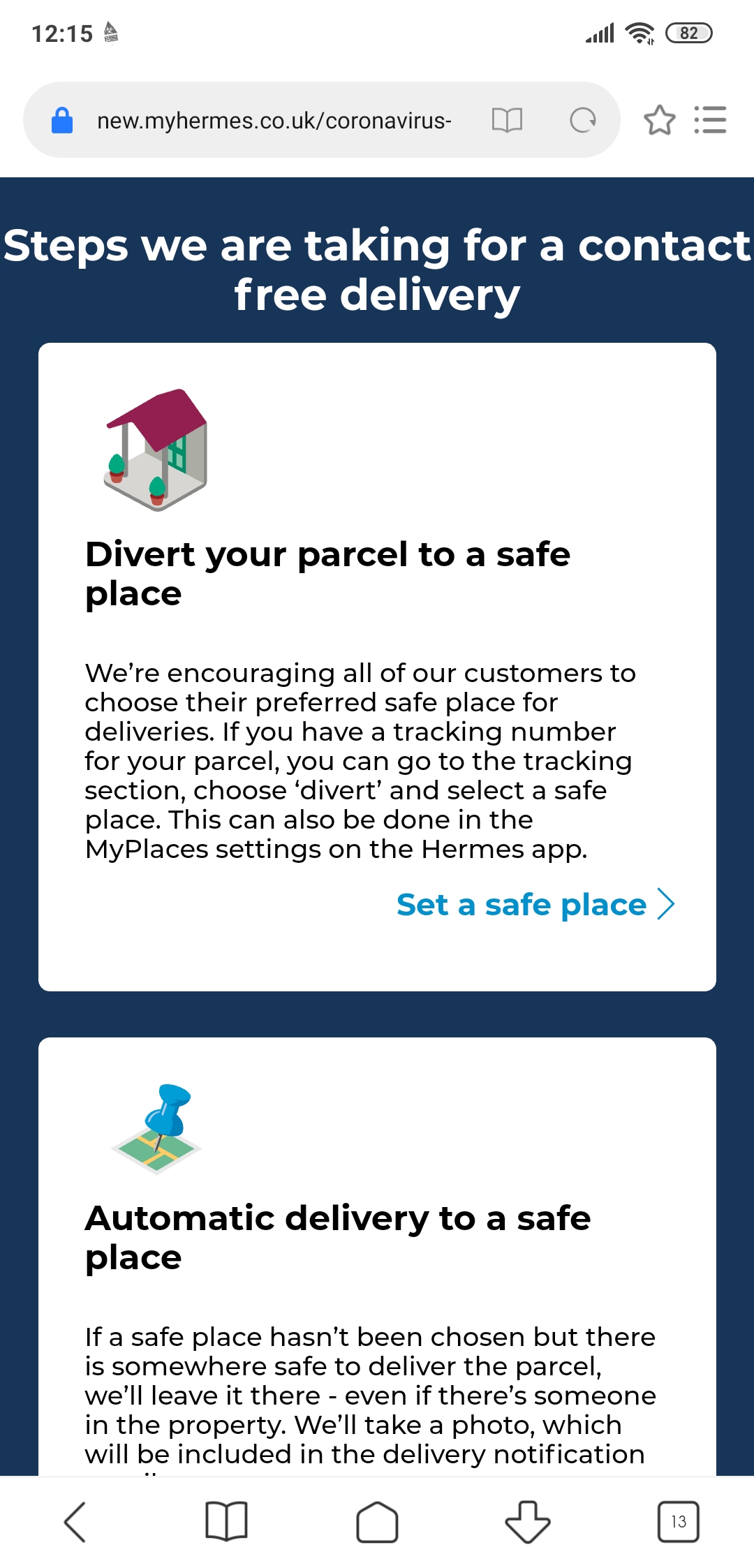Open the downloads arrow in the toolbar
This screenshot has width=754, height=1568.
click(x=528, y=1522)
